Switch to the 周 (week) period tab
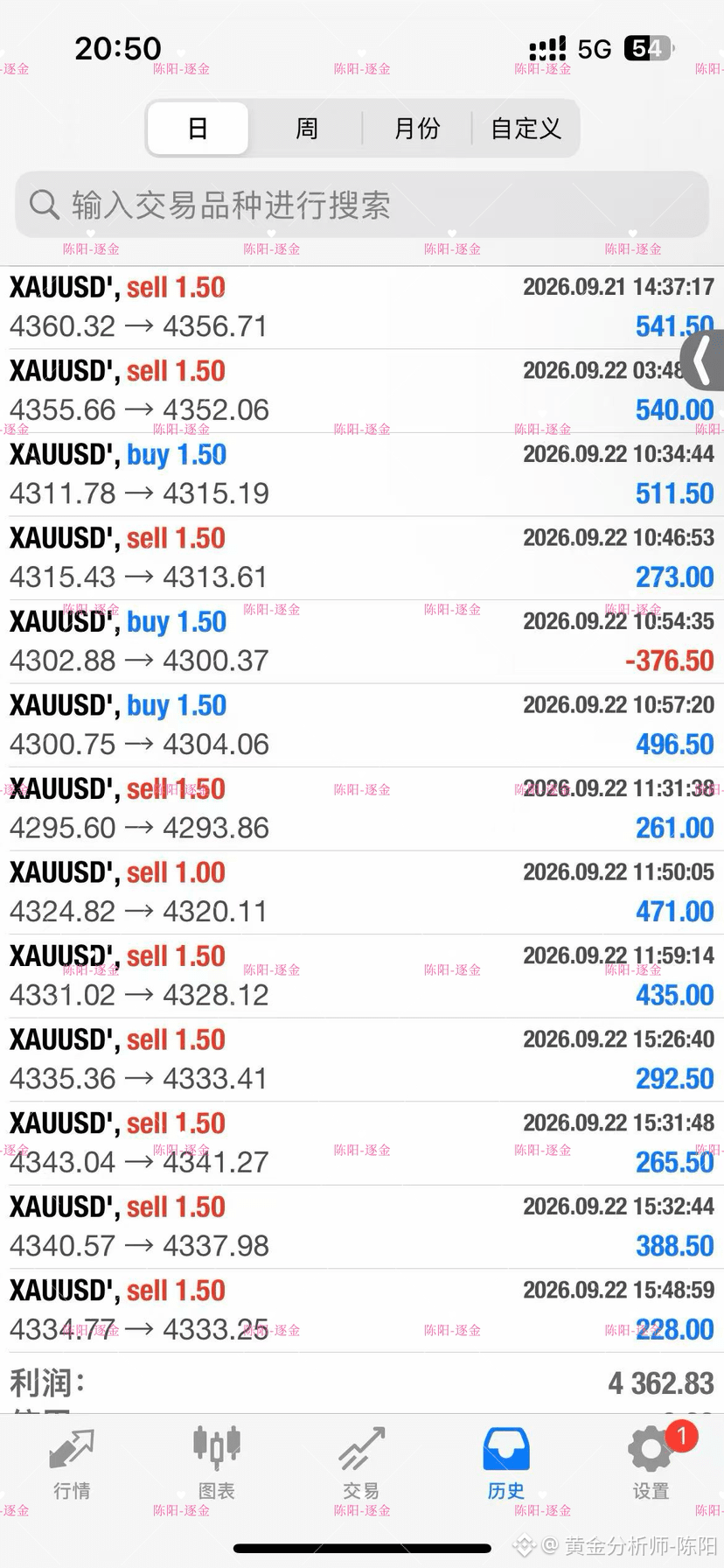The width and height of the screenshot is (724, 1568). 306,129
